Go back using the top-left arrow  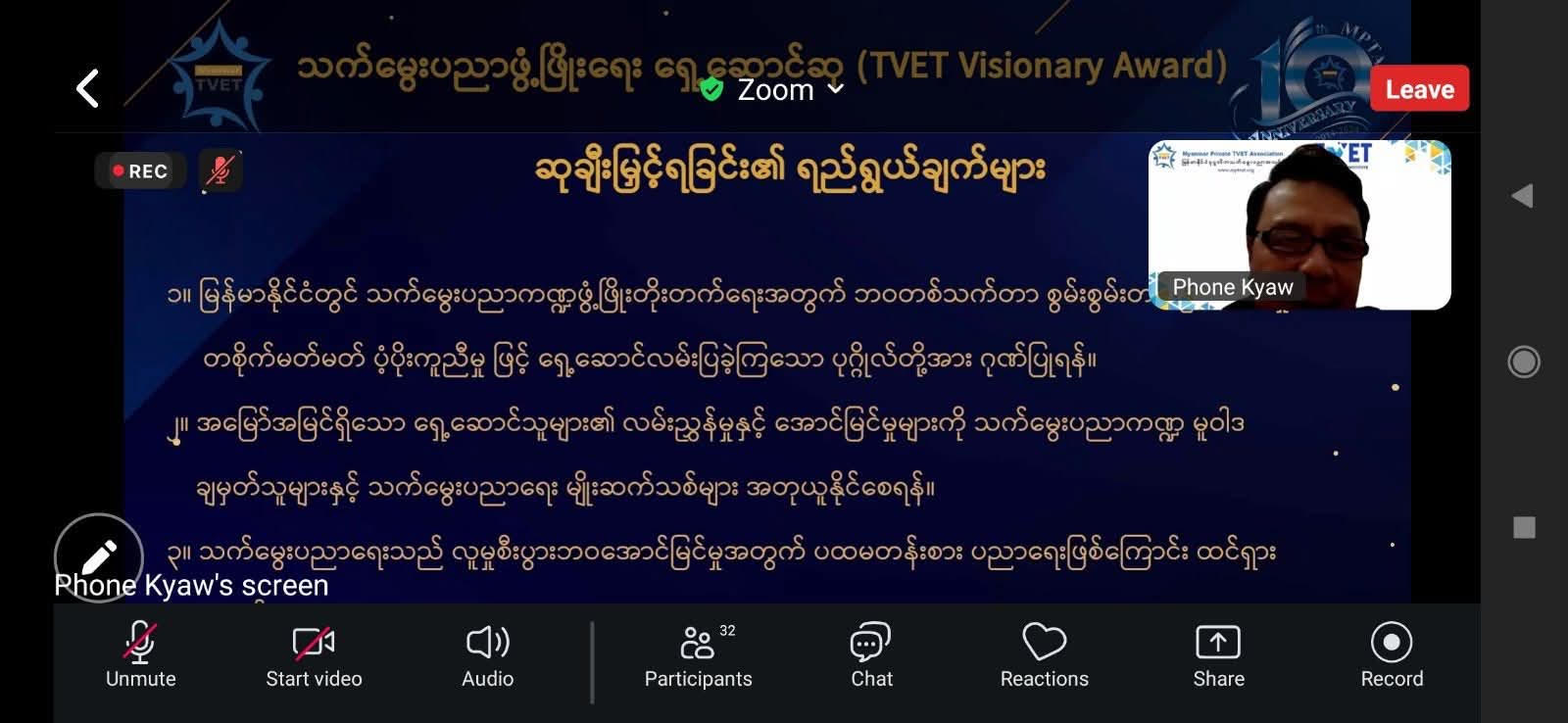point(88,88)
